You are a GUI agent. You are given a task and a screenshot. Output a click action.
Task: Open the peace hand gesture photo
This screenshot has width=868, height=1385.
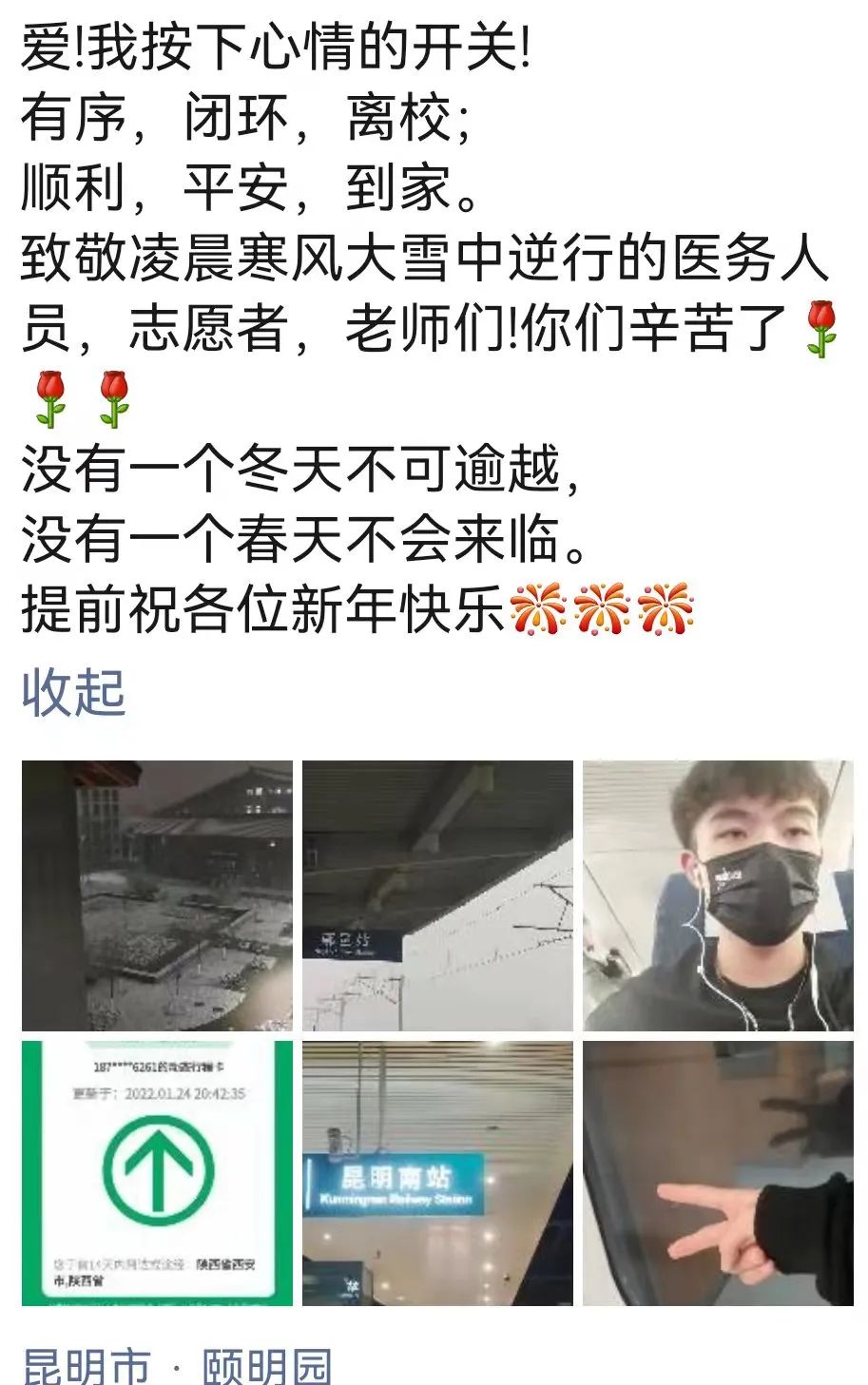pyautogui.click(x=718, y=1172)
